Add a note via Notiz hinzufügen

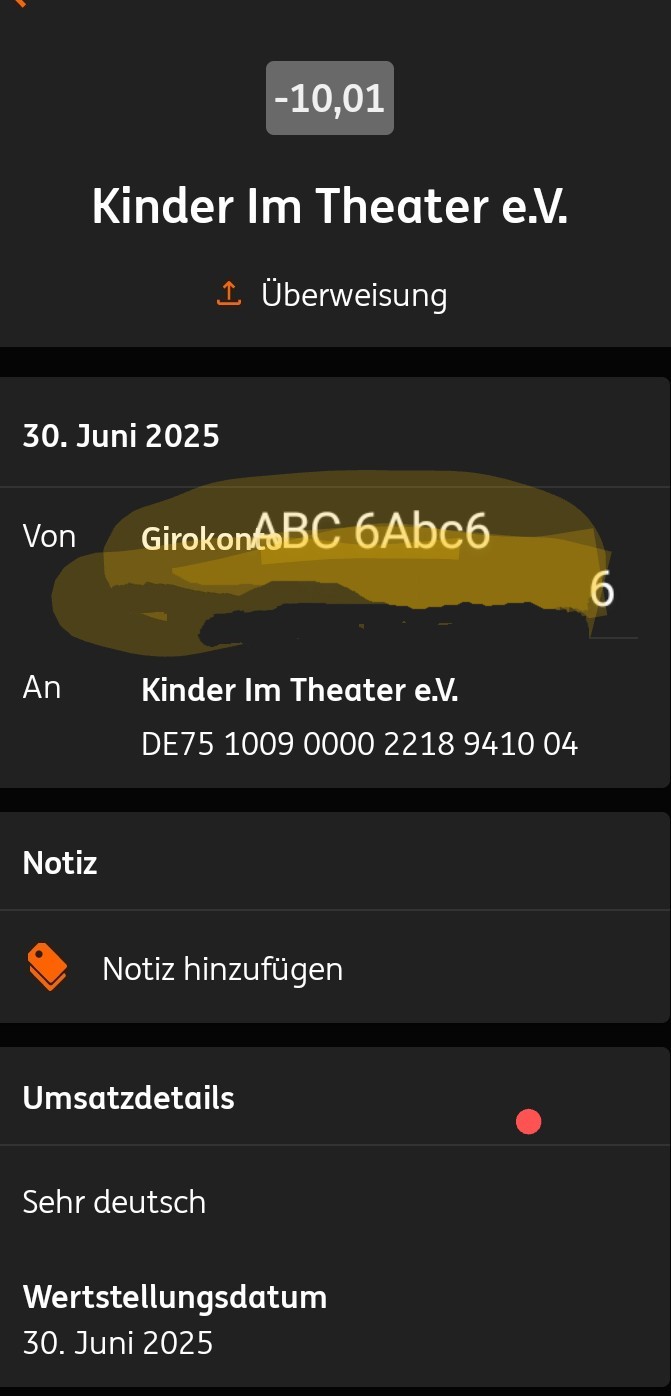point(222,968)
